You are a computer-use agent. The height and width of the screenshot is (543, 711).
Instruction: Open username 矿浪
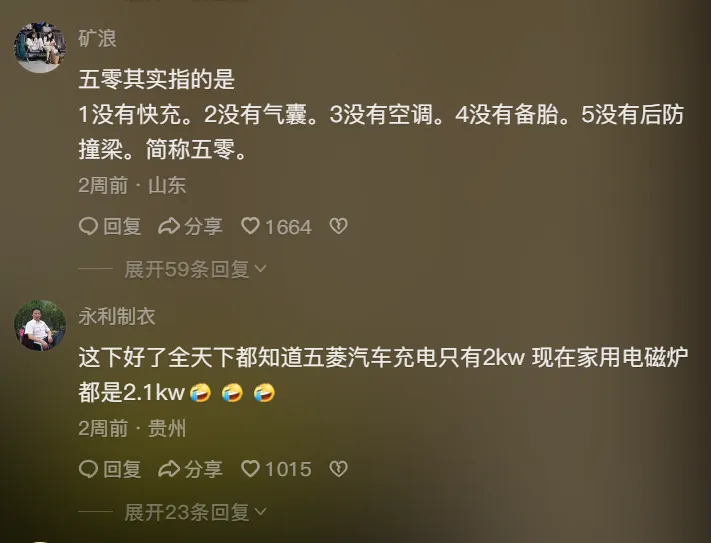point(98,39)
